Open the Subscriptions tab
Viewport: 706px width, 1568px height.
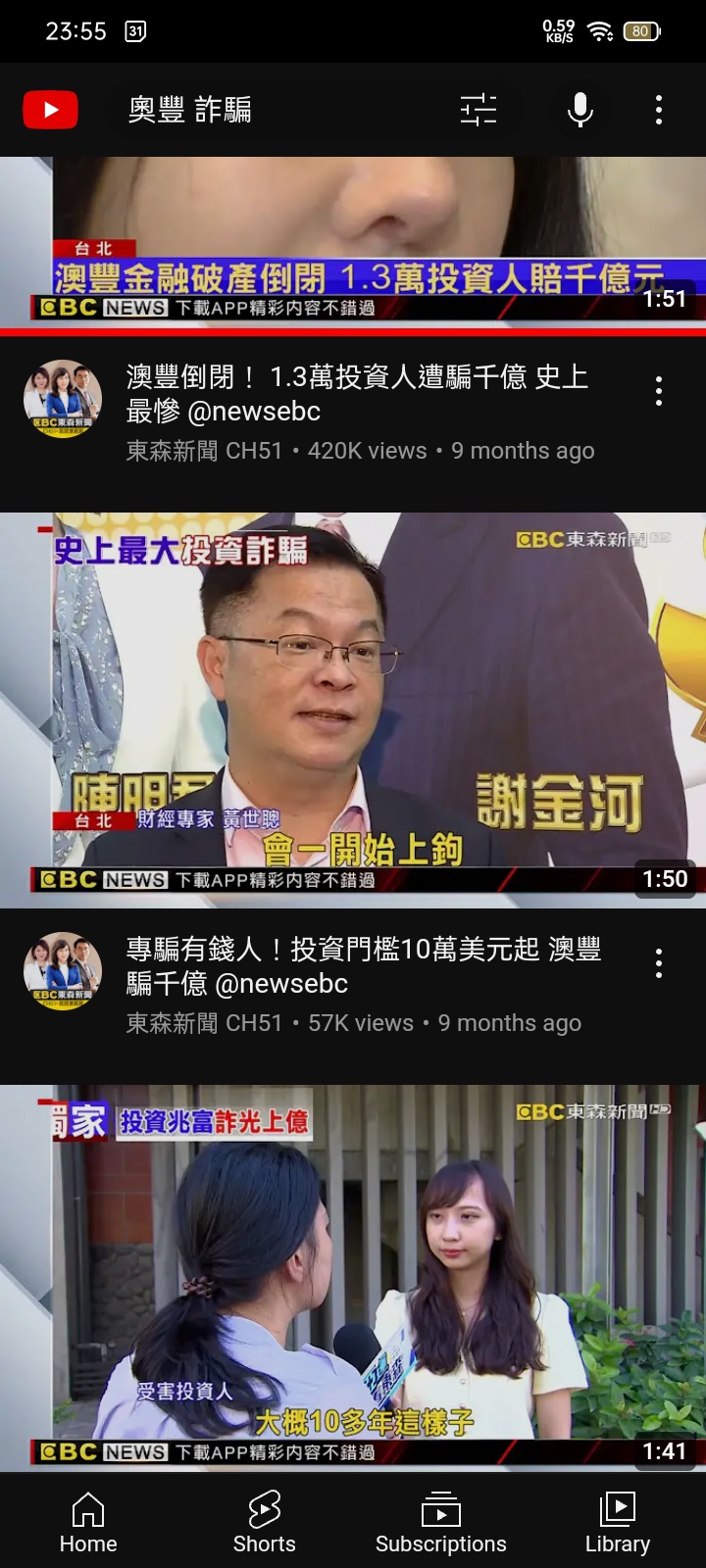tap(441, 1523)
